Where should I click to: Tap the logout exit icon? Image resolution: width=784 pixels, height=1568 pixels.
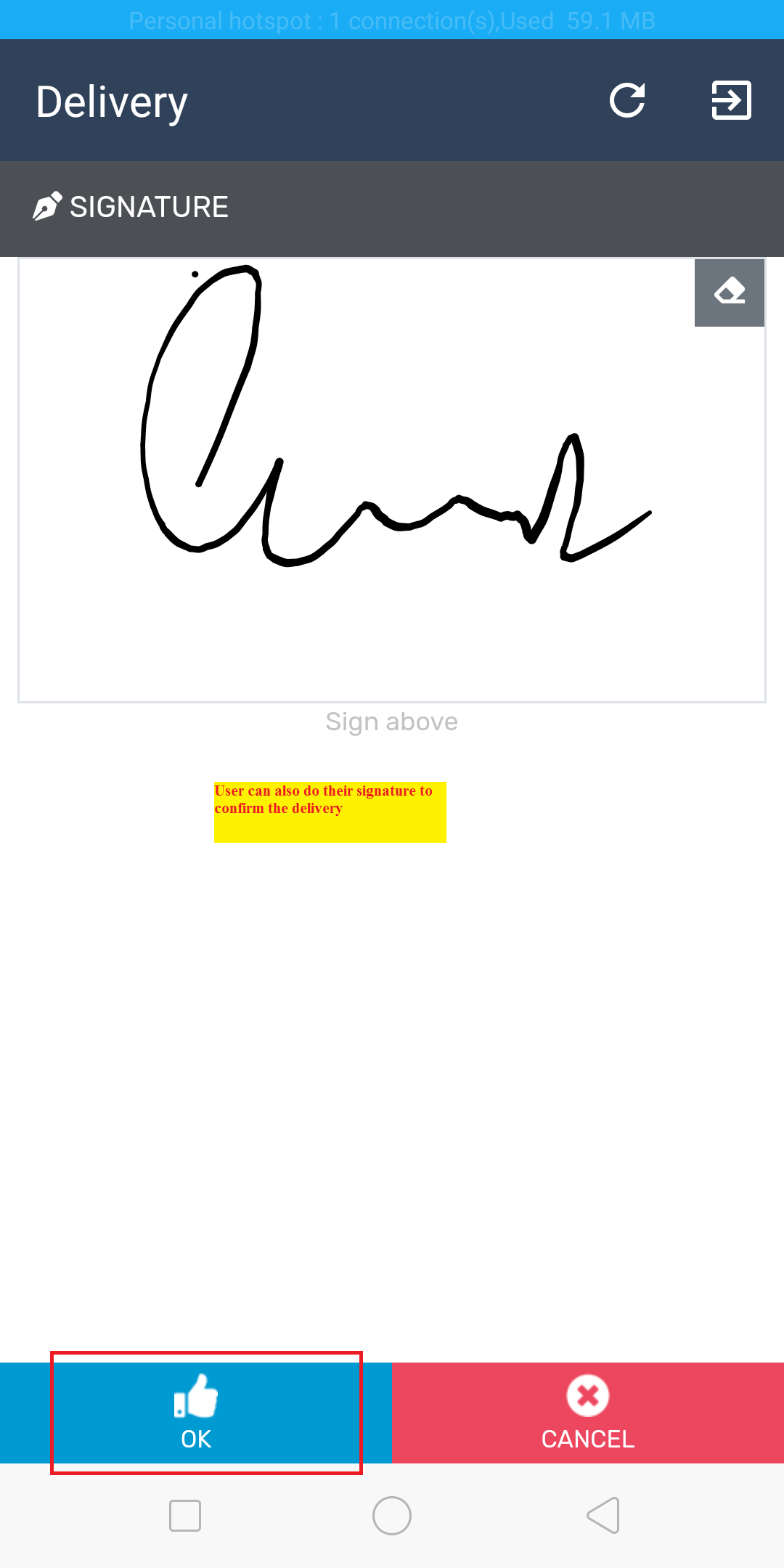pyautogui.click(x=731, y=100)
